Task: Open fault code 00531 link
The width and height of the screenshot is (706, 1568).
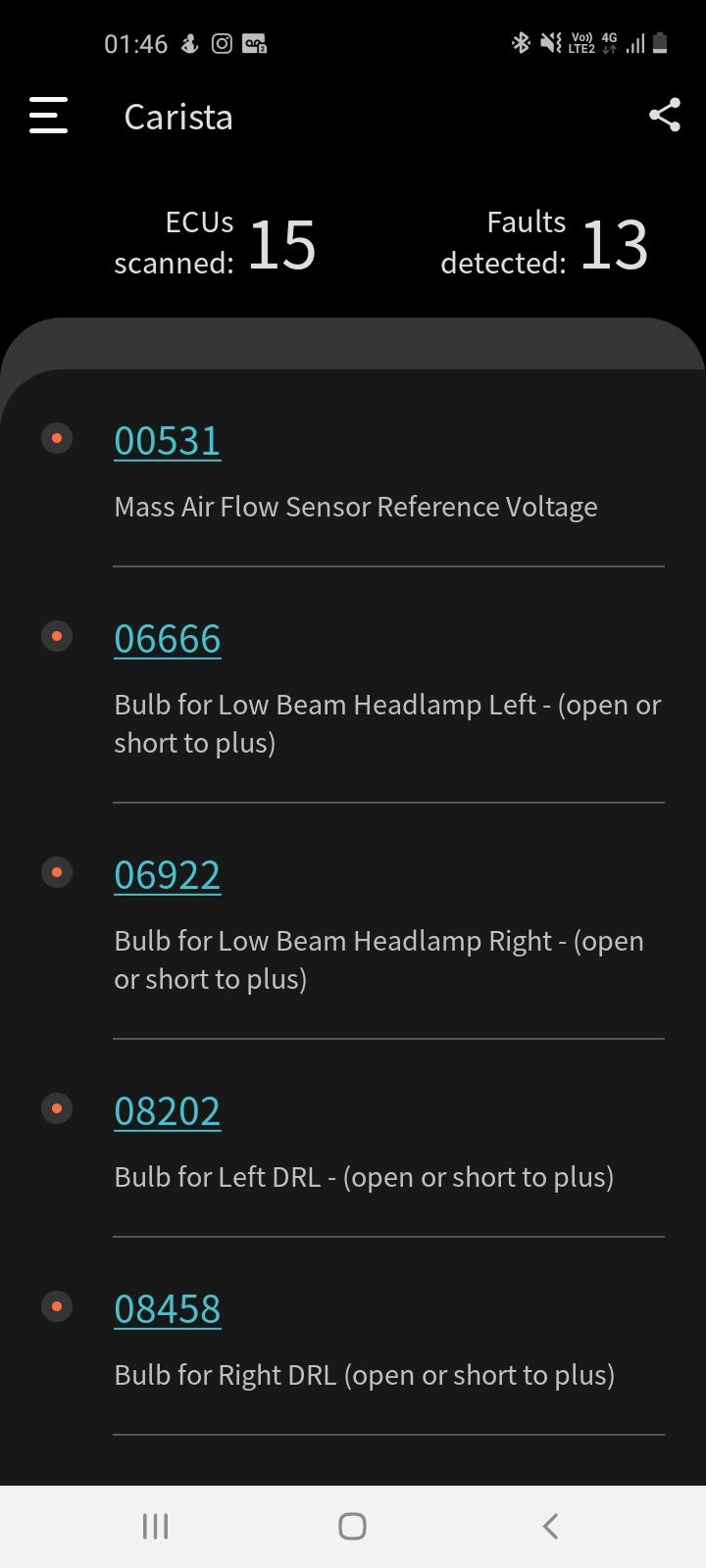Action: [167, 441]
